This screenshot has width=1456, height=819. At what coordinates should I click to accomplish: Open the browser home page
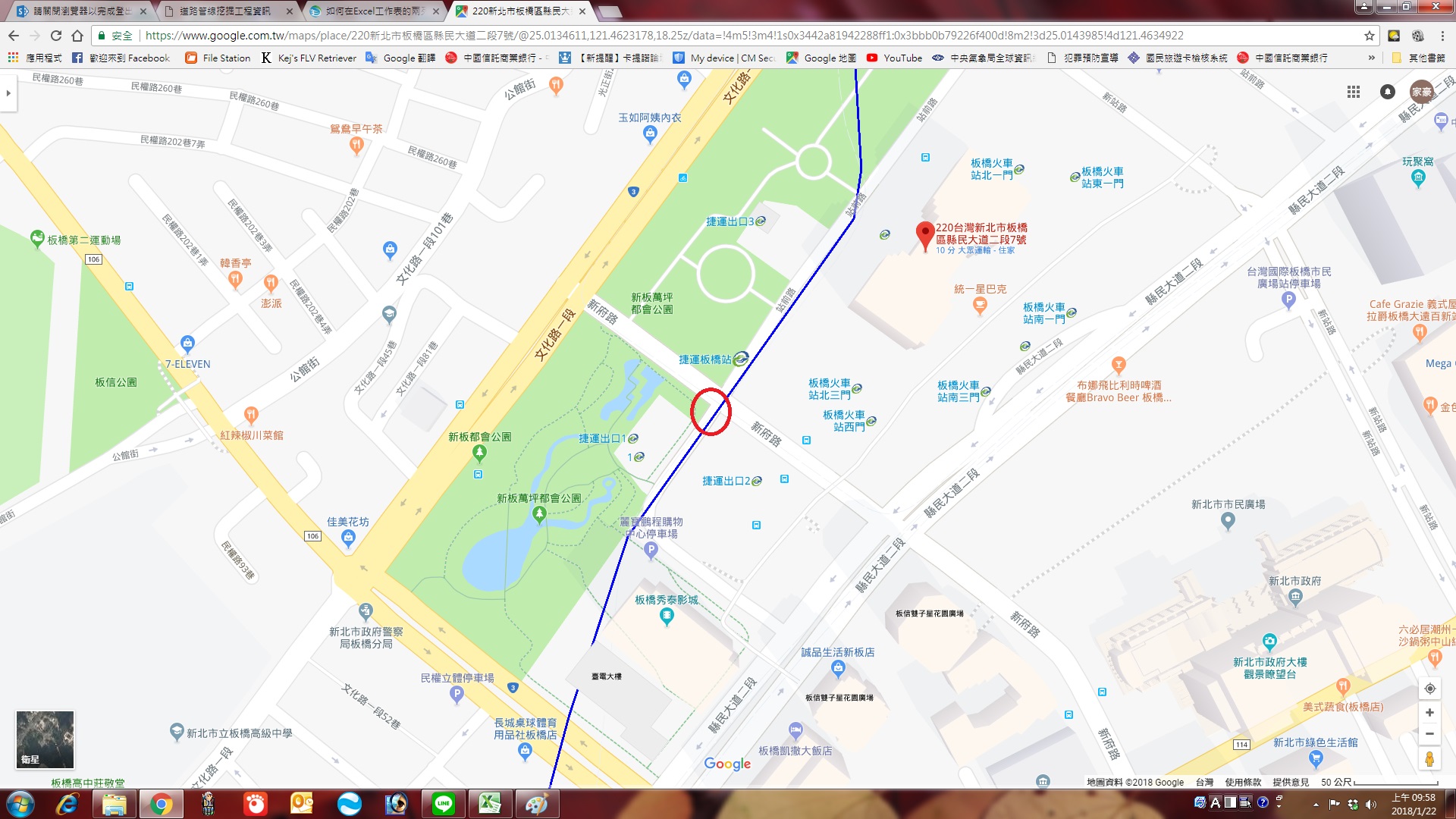coord(77,36)
